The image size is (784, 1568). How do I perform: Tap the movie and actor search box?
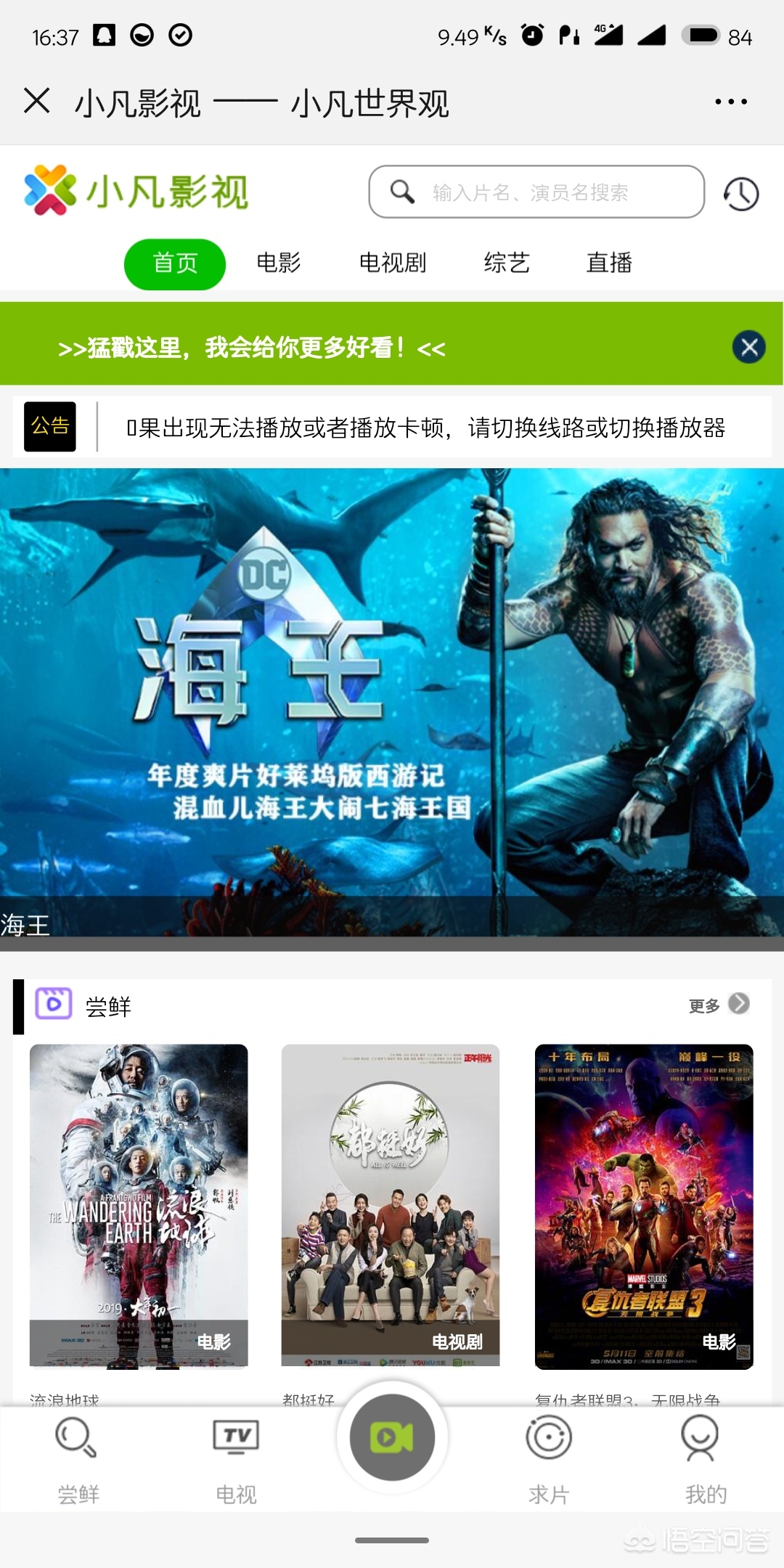click(x=536, y=192)
